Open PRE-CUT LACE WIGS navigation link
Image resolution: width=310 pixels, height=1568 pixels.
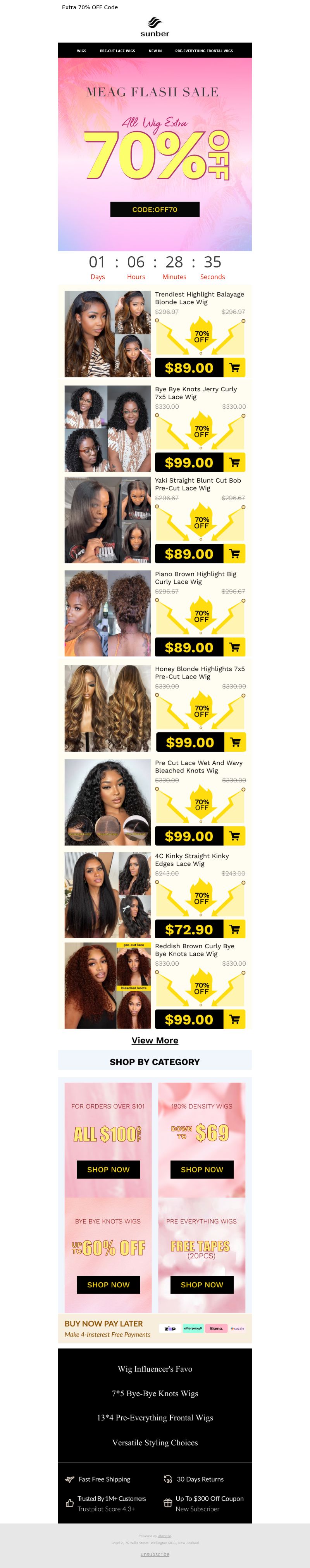click(x=117, y=51)
